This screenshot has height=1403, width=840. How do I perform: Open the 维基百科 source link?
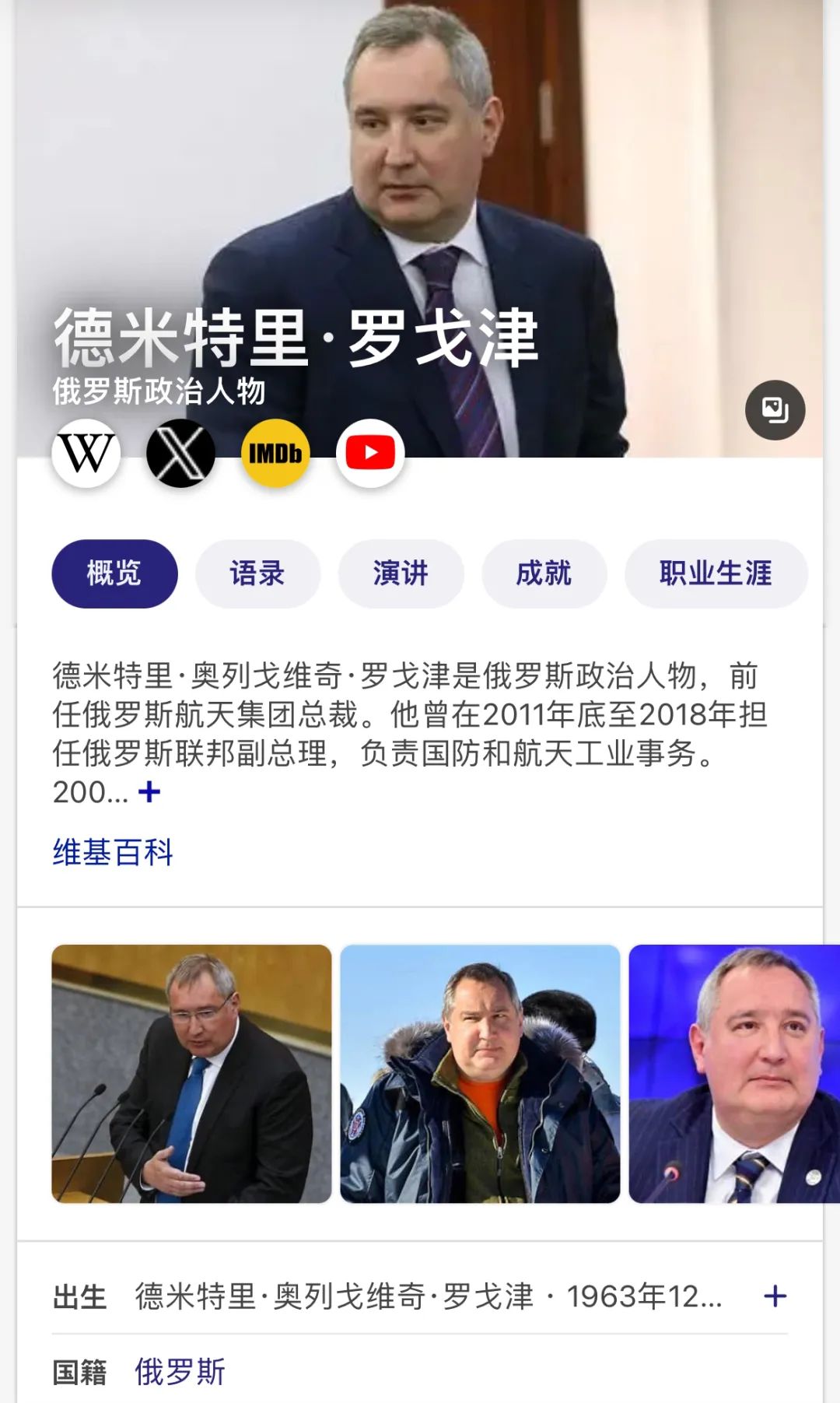[x=113, y=852]
